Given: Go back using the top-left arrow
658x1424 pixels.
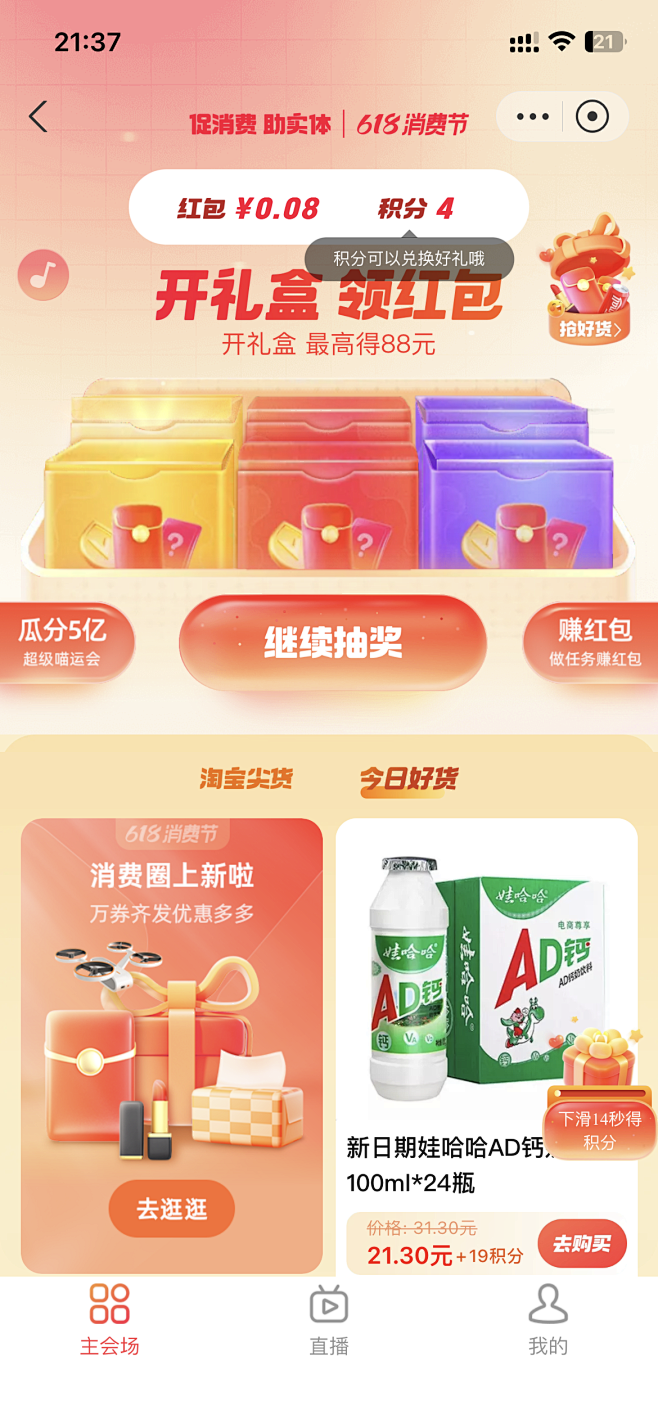Looking at the screenshot, I should (x=38, y=117).
